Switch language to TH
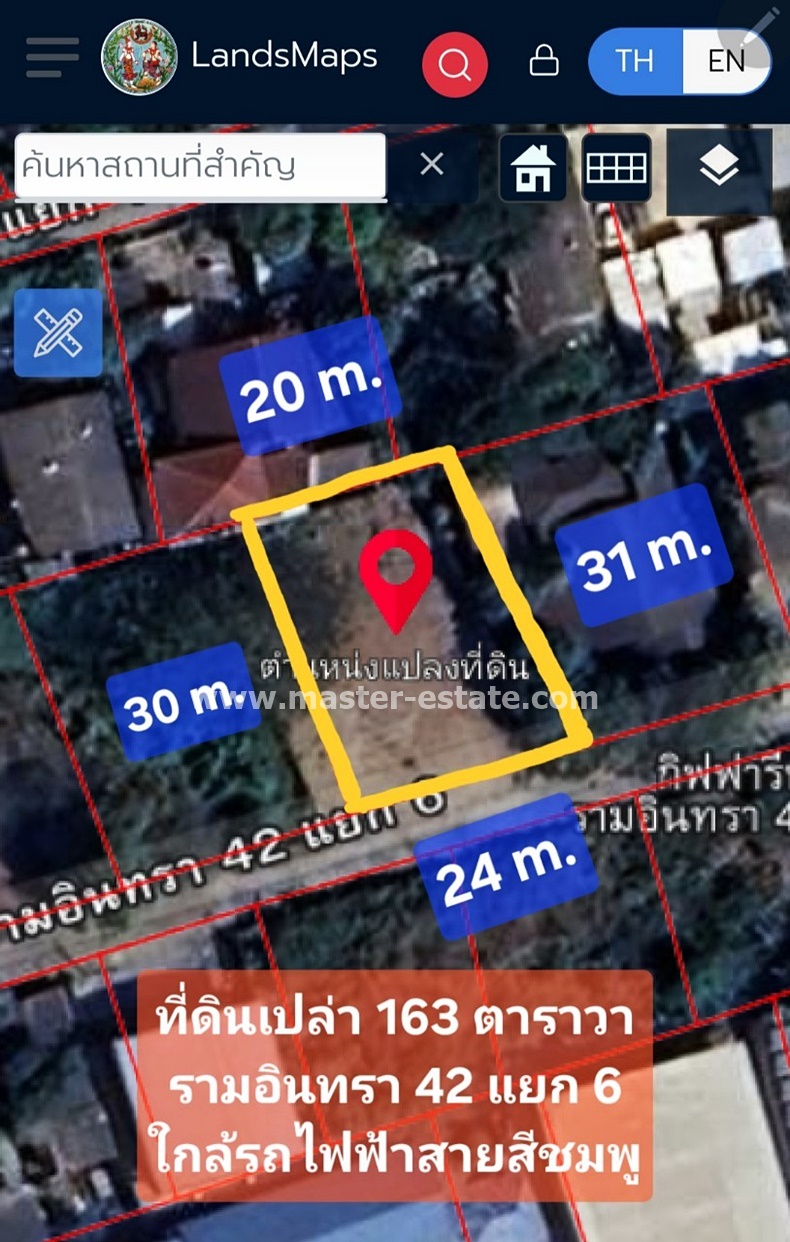This screenshot has height=1242, width=790. point(634,61)
